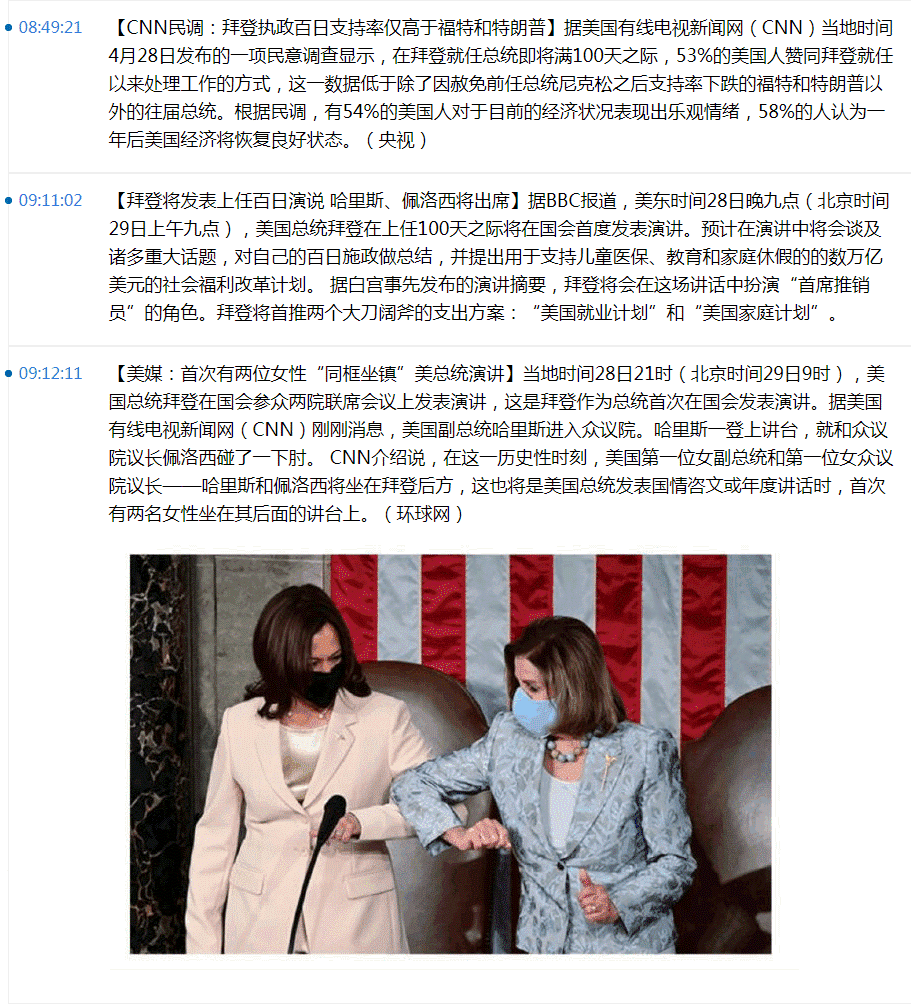Open the 08:49:21 timestamp link
Viewport: 911px width, 1004px height.
(50, 27)
